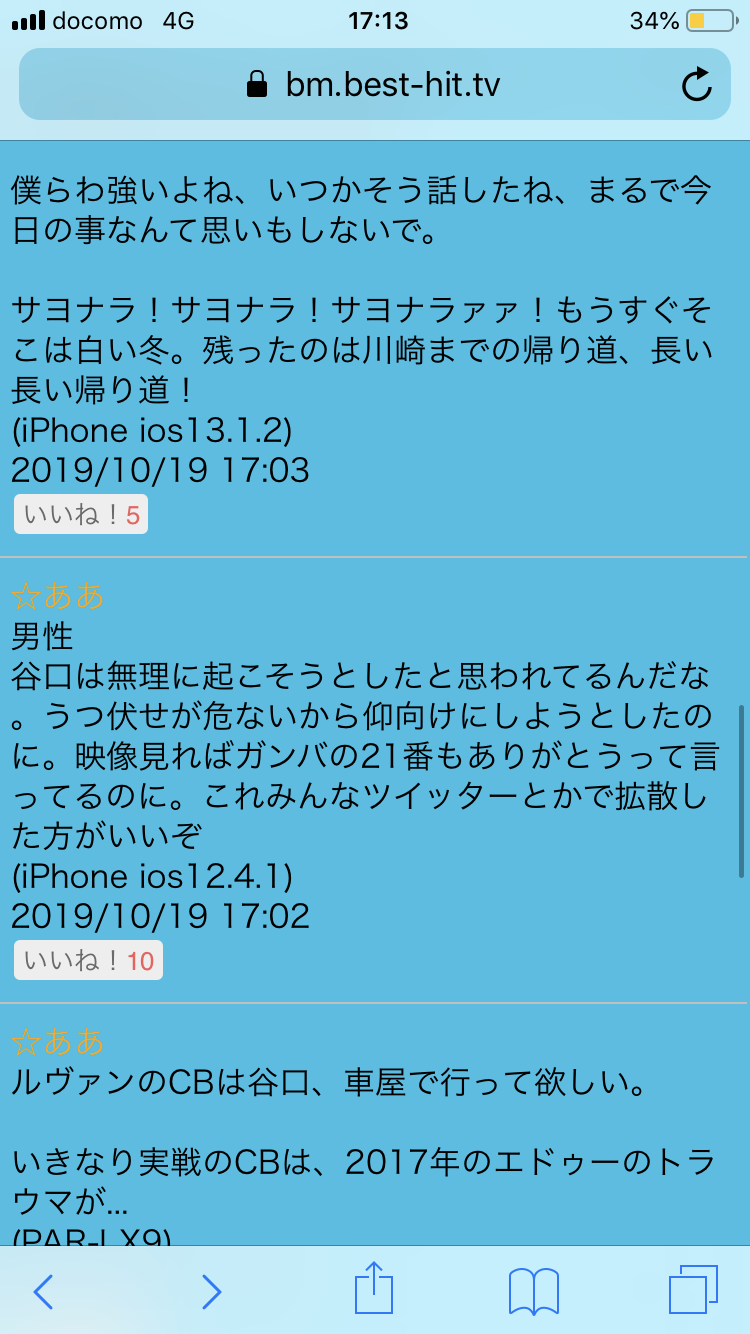Go back to the previous page
The width and height of the screenshot is (750, 1334).
pyautogui.click(x=43, y=1291)
